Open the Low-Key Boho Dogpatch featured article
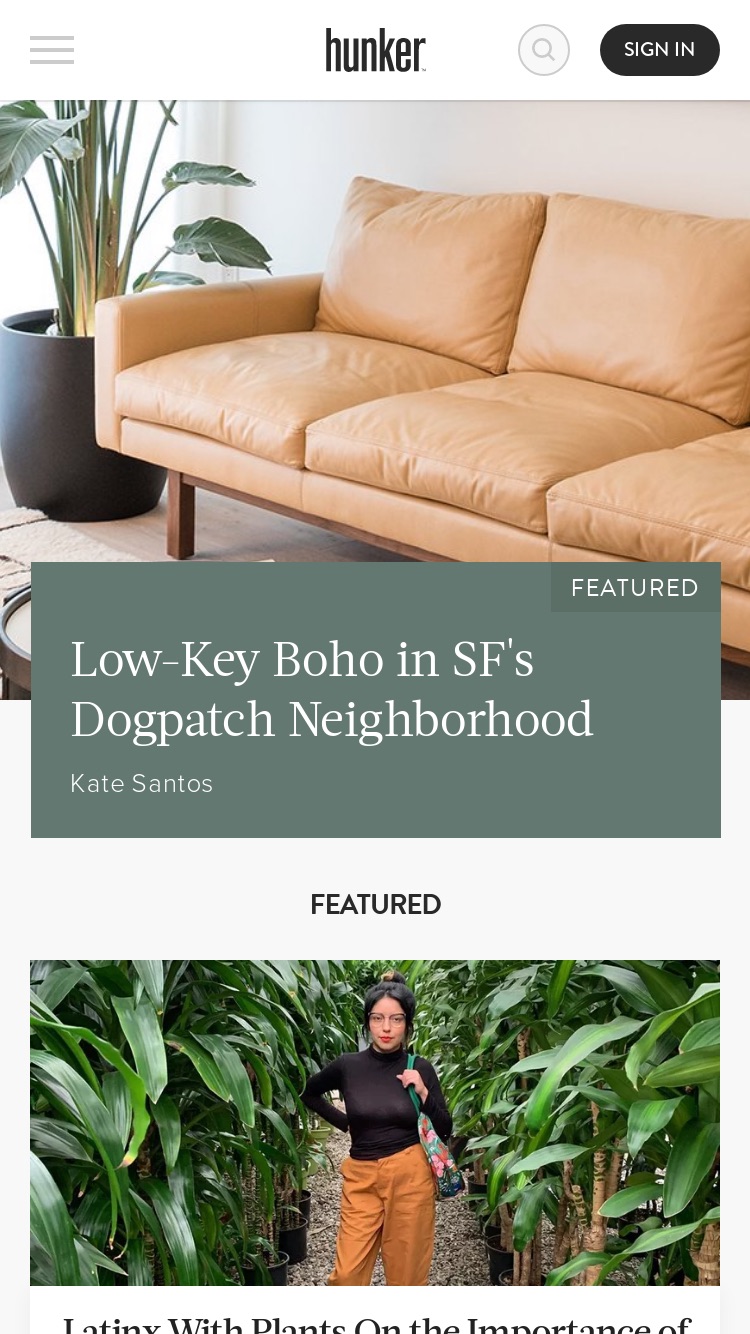 point(331,690)
